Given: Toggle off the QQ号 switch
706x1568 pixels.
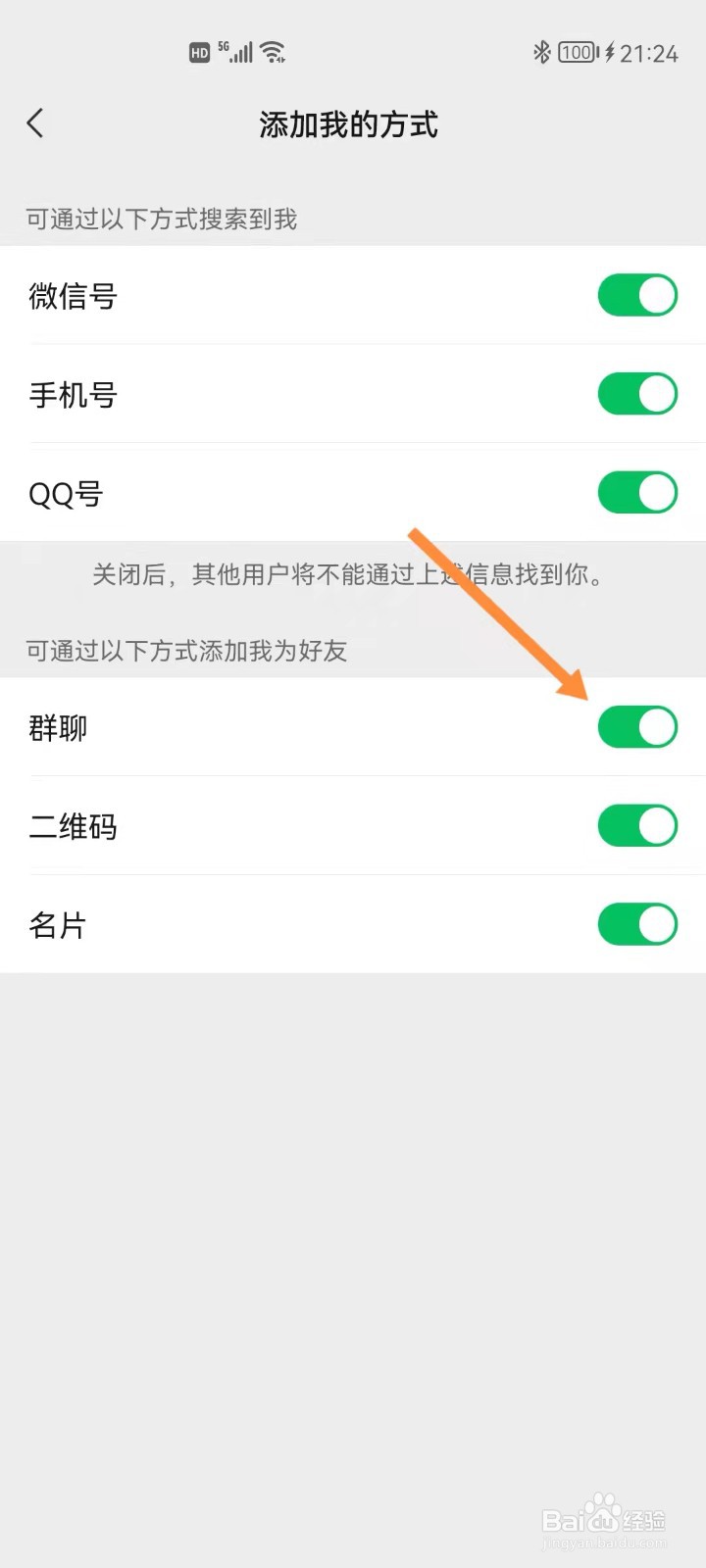Looking at the screenshot, I should click(x=637, y=492).
